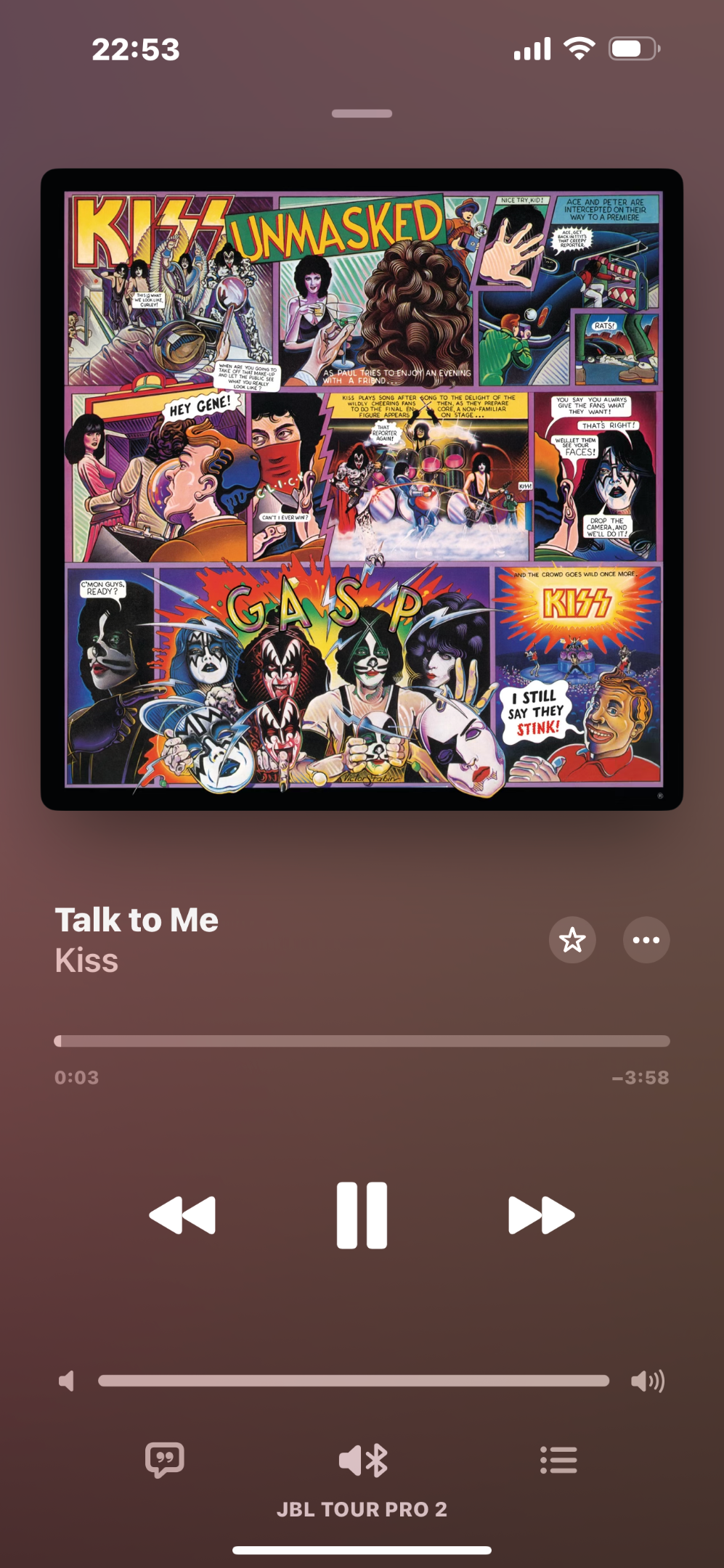Image resolution: width=724 pixels, height=1568 pixels.
Task: Tap the grabber to minimize the player
Action: click(x=362, y=113)
